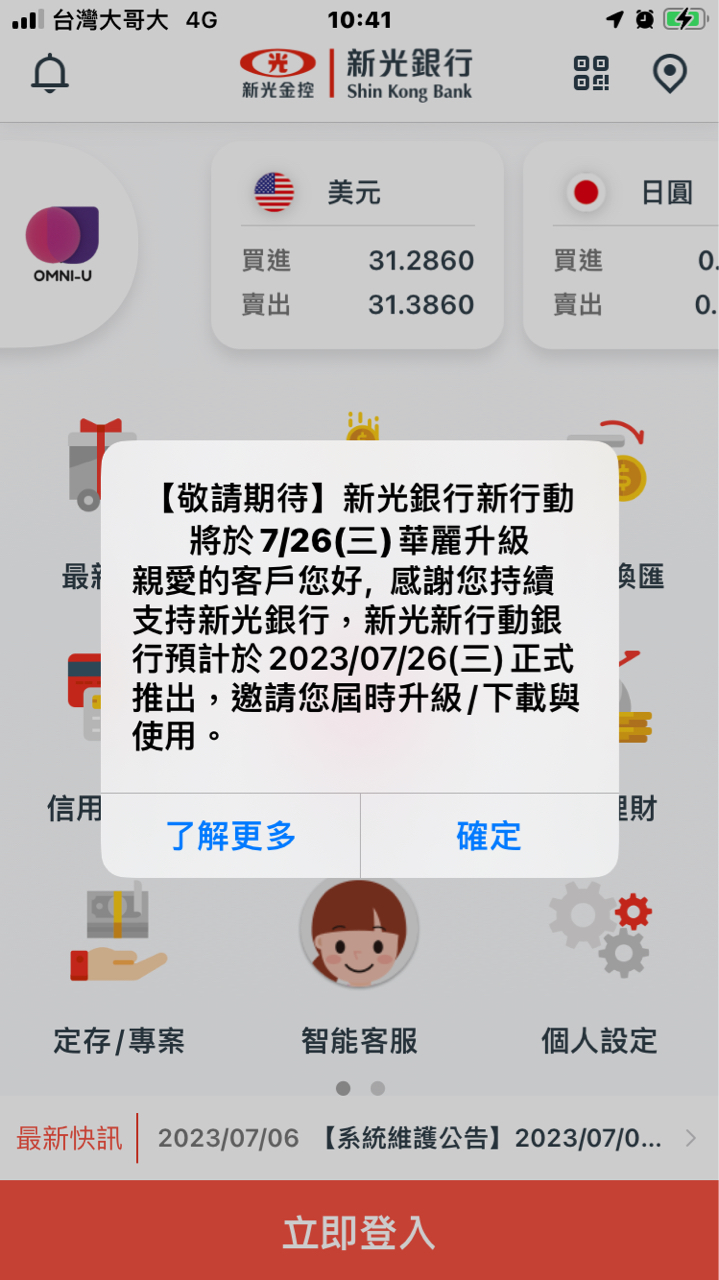The image size is (719, 1280).
Task: Tap 了解更多 in the dialog
Action: [x=231, y=836]
